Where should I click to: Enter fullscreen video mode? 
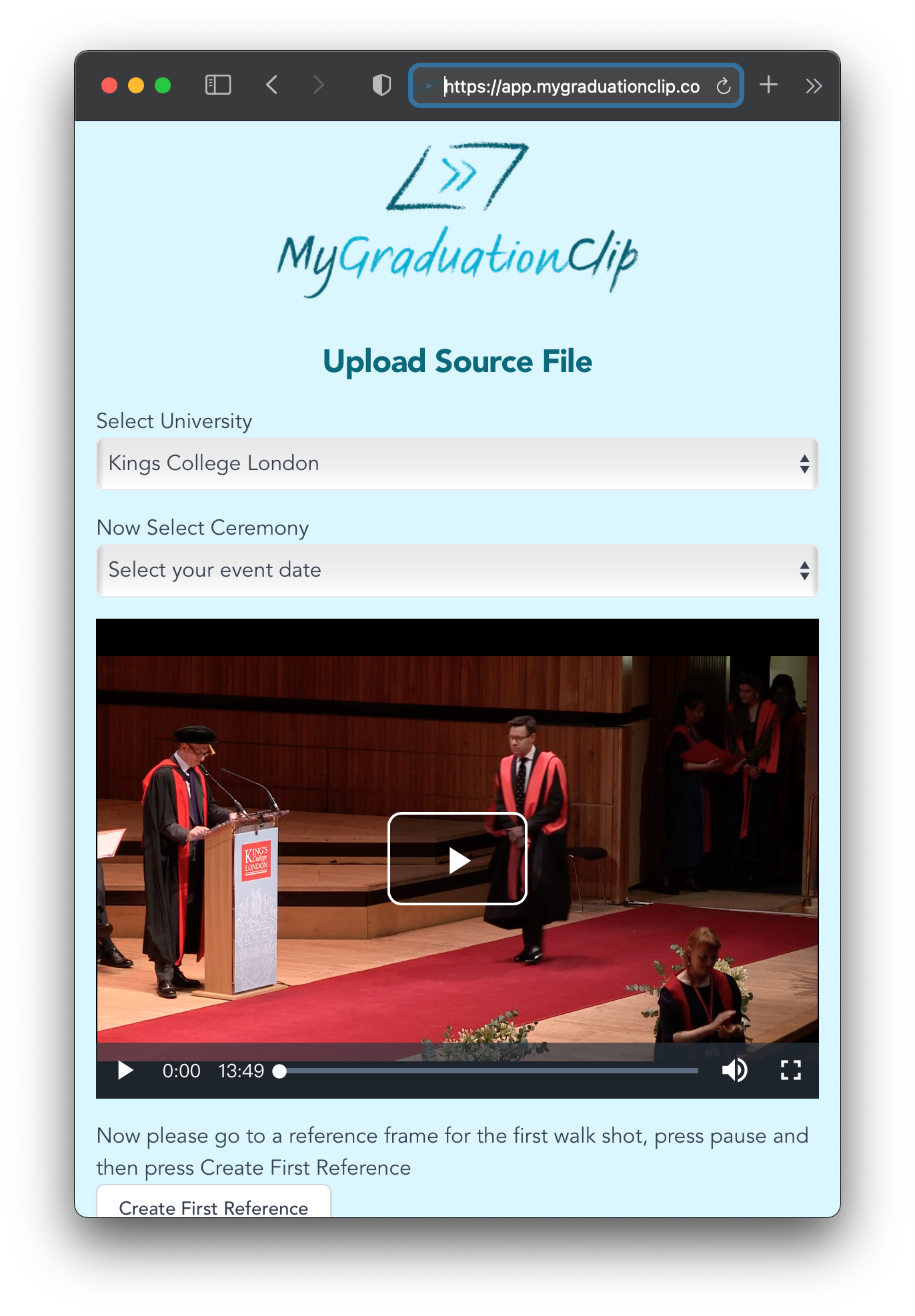(790, 1071)
